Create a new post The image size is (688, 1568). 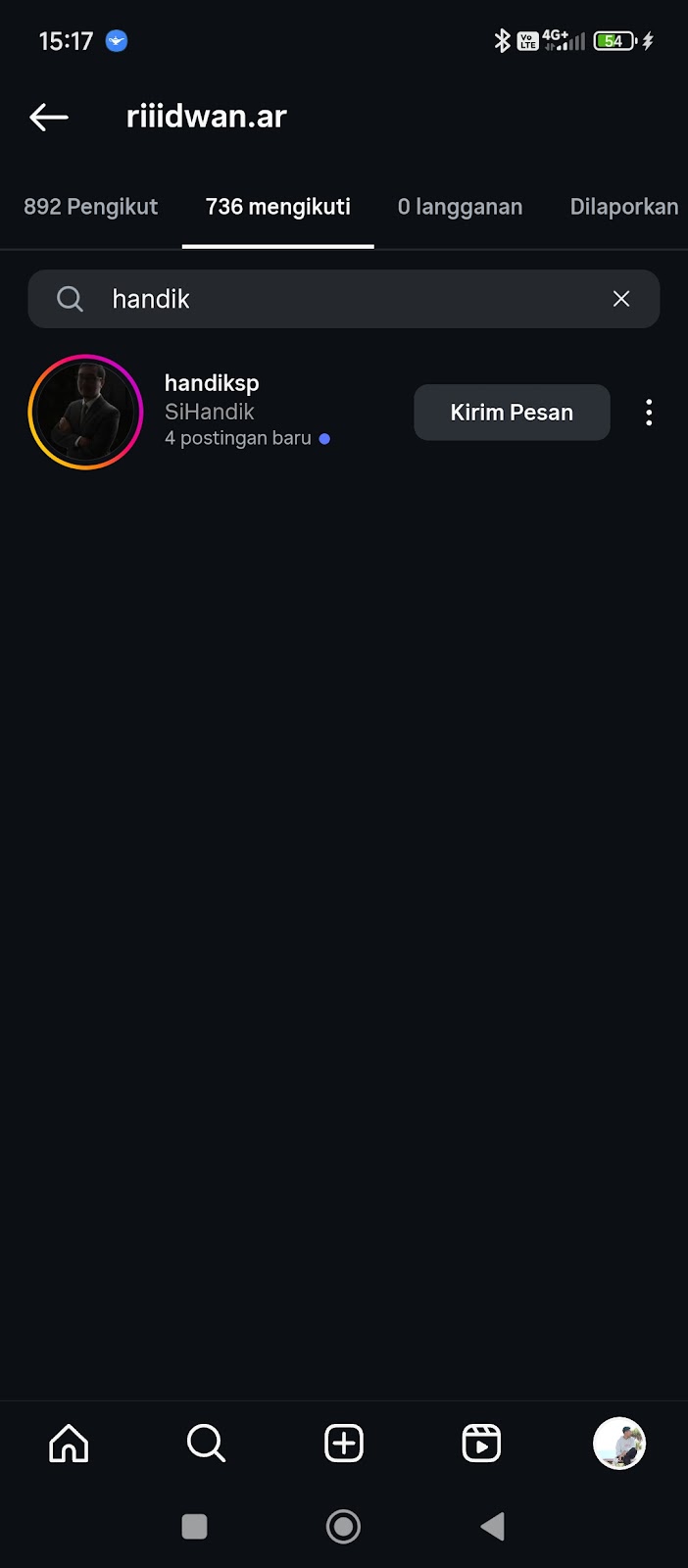(x=344, y=1444)
